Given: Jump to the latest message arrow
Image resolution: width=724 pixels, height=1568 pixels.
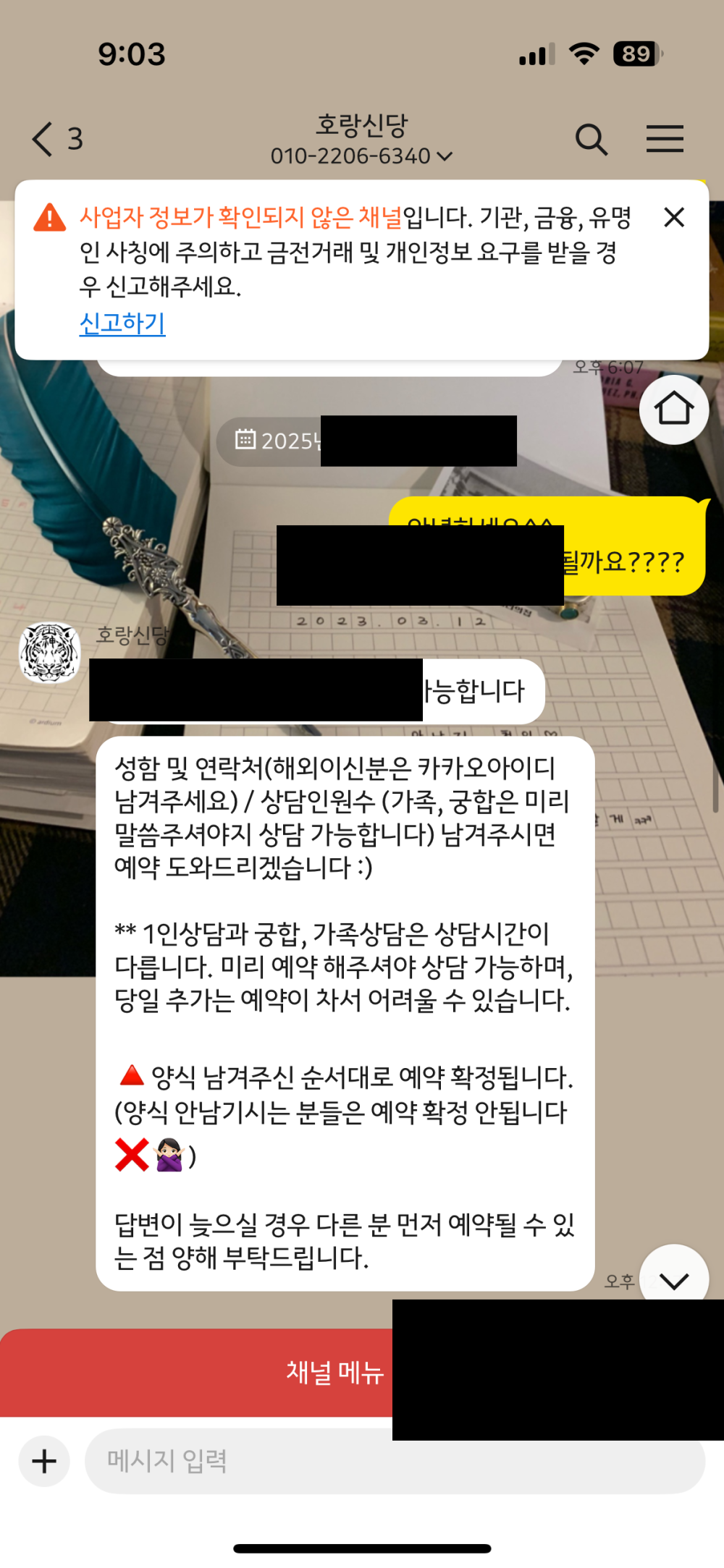Looking at the screenshot, I should [x=673, y=1279].
